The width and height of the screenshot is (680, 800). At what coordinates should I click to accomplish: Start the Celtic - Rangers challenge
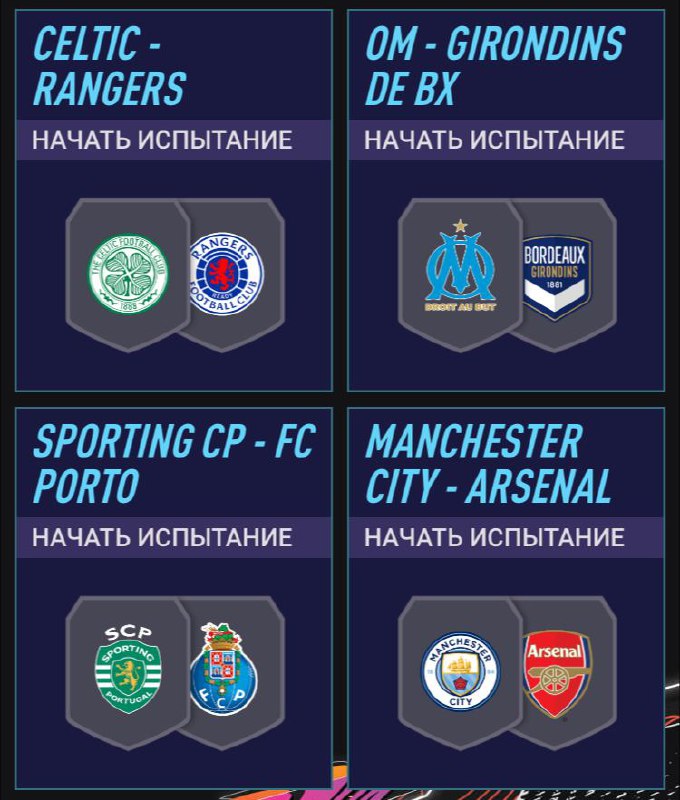point(173,140)
